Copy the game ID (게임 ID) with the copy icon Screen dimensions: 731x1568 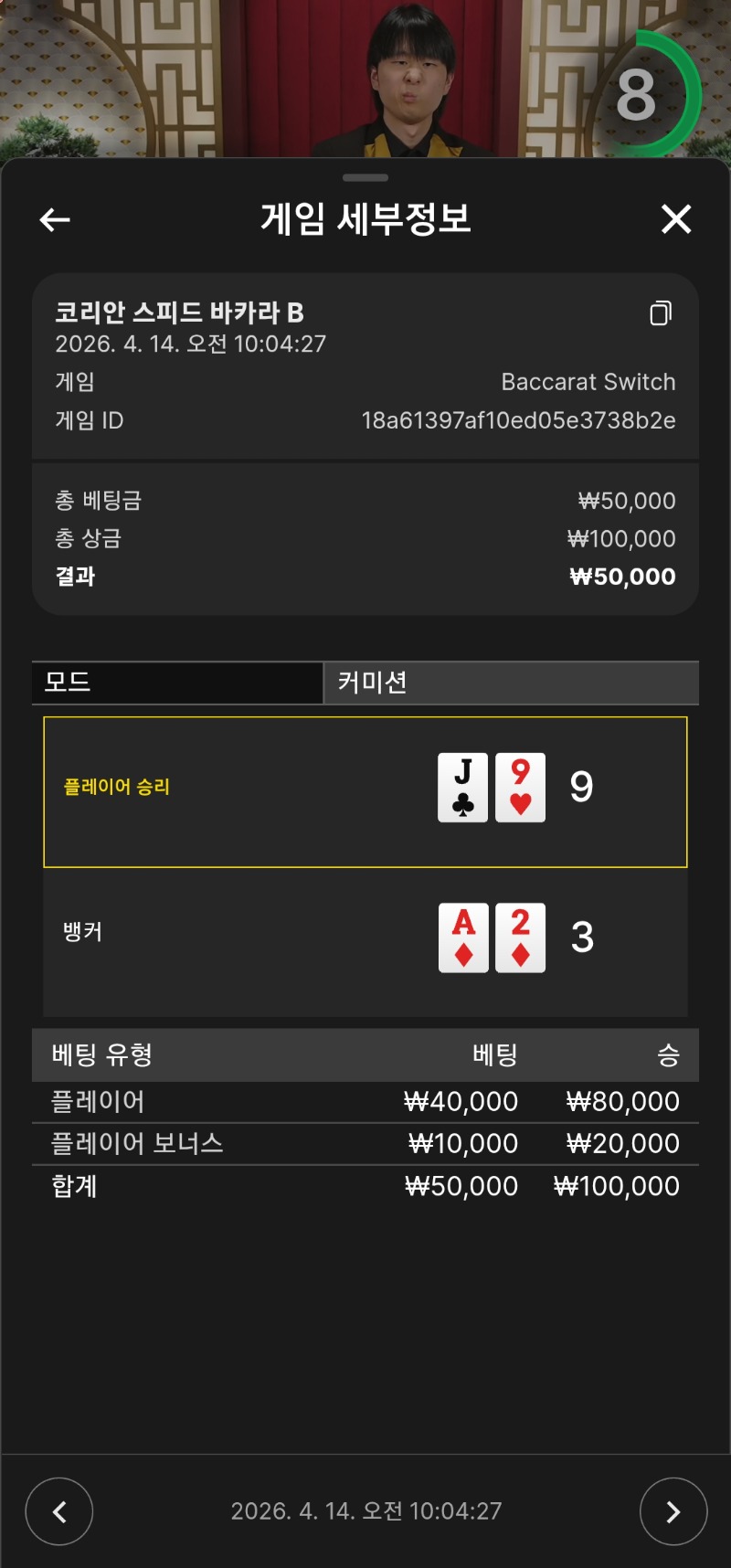pyautogui.click(x=660, y=314)
